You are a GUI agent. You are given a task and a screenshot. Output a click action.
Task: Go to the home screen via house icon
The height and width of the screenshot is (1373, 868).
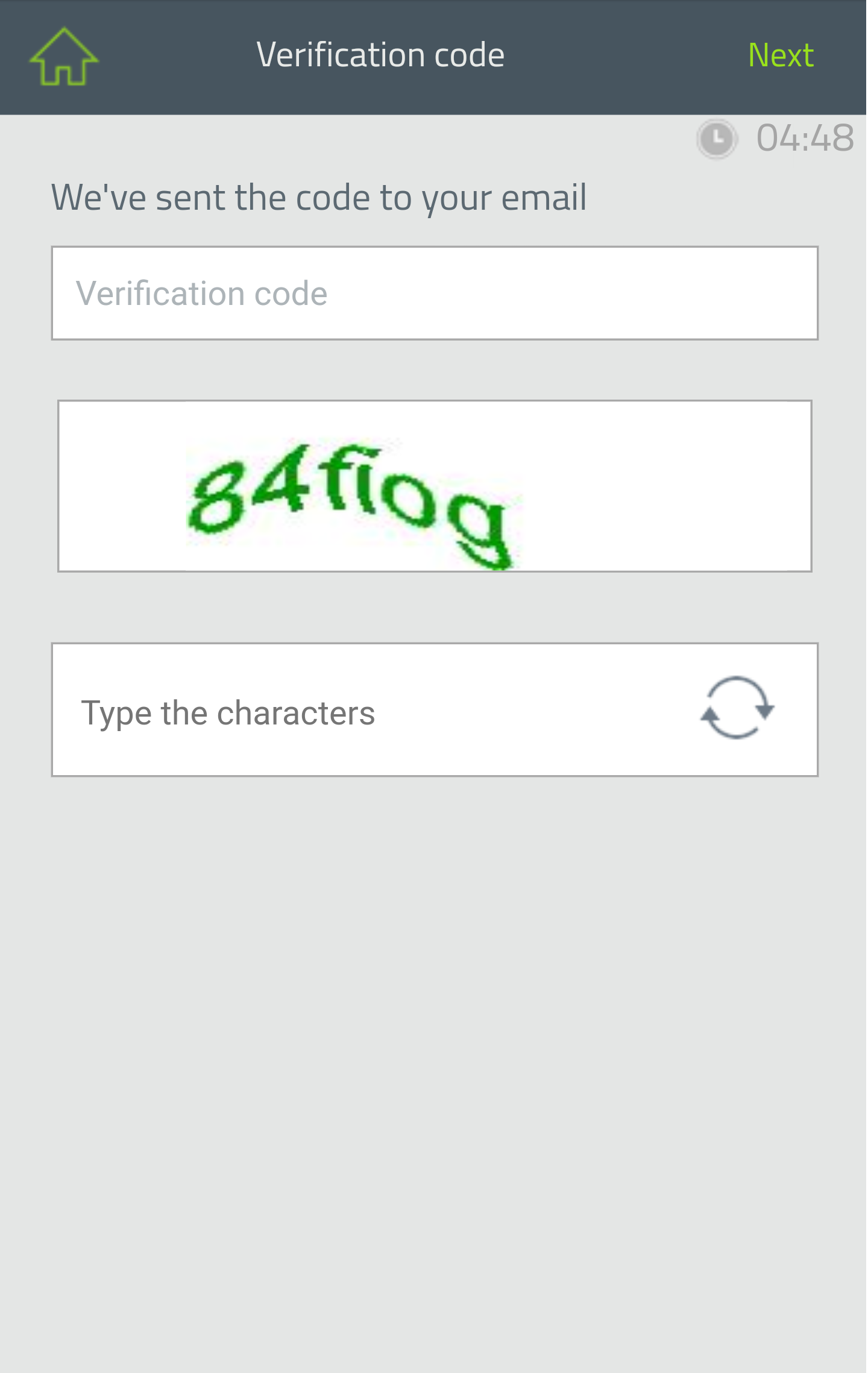click(x=63, y=57)
